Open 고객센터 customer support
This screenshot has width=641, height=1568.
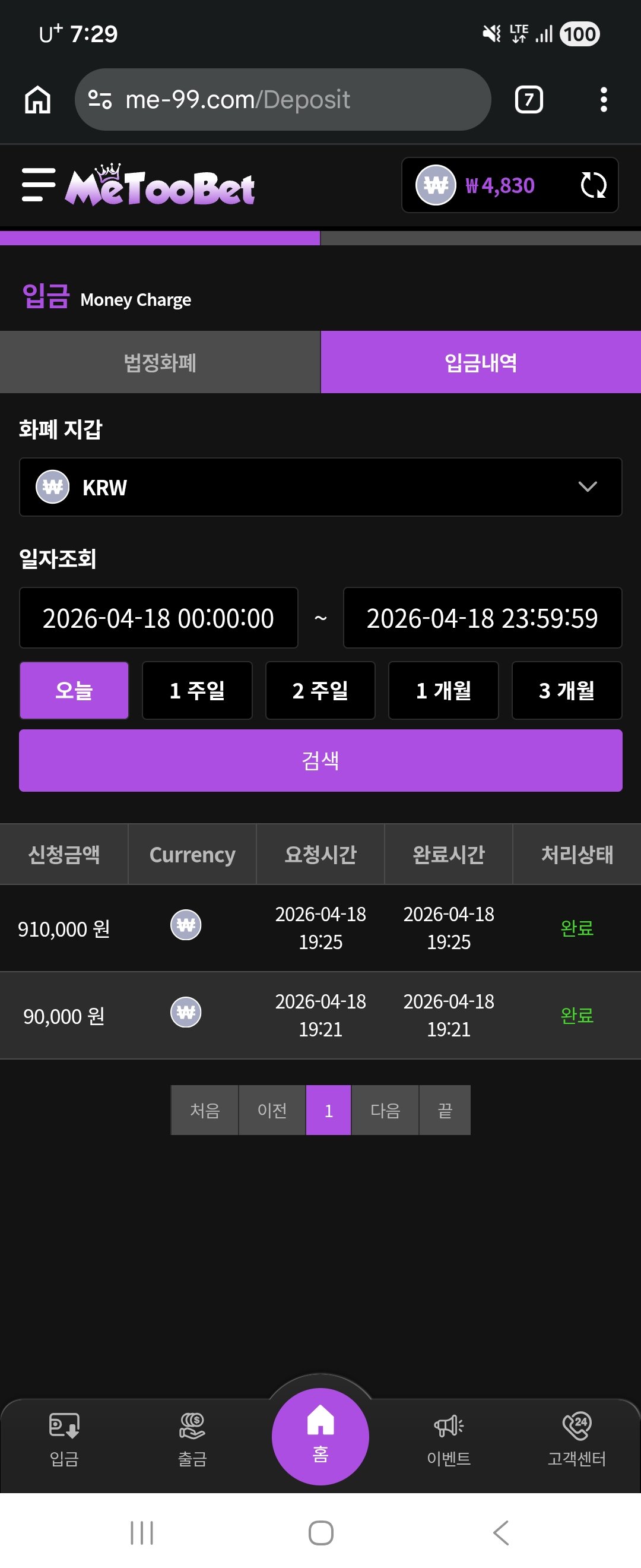(576, 1440)
